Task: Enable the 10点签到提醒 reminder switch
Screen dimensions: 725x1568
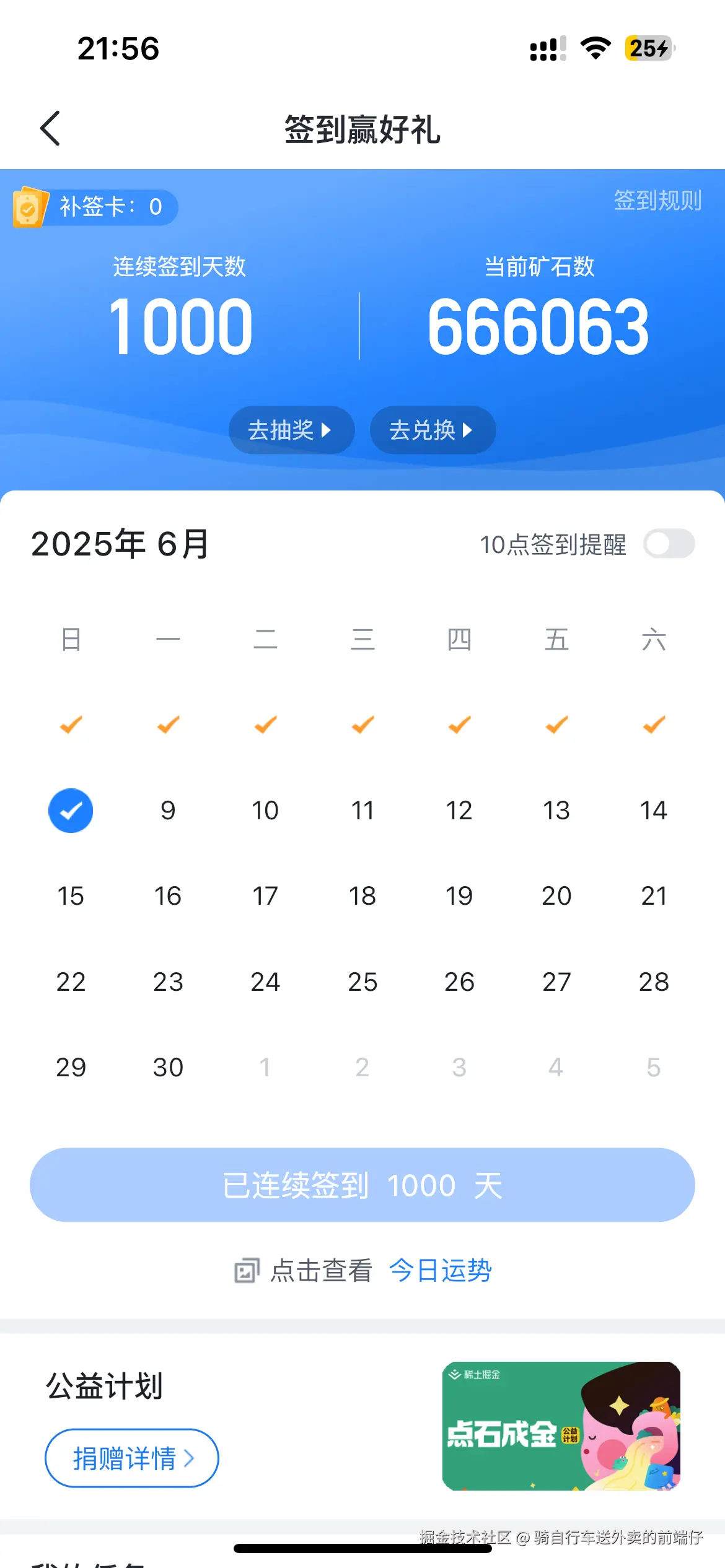Action: [669, 544]
